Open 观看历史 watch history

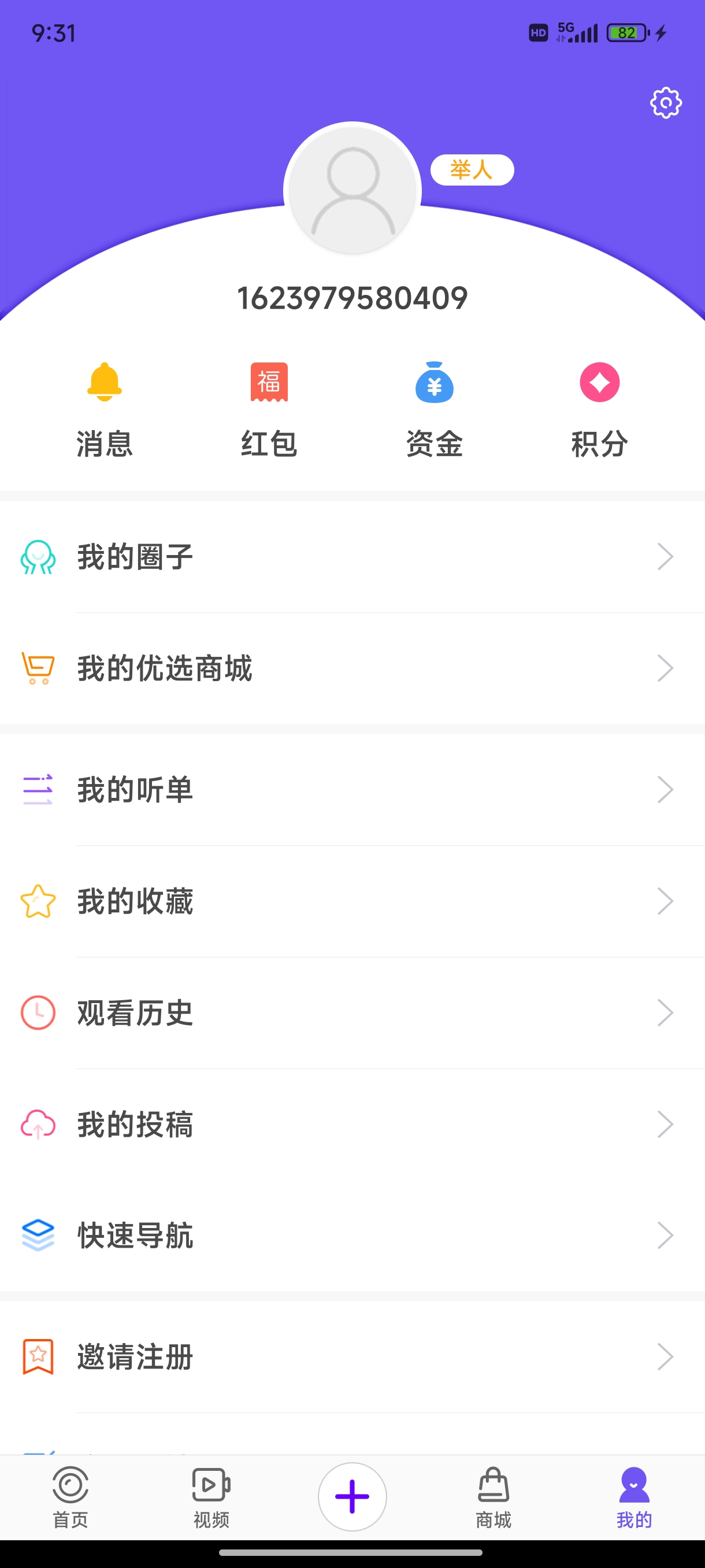tap(352, 1013)
